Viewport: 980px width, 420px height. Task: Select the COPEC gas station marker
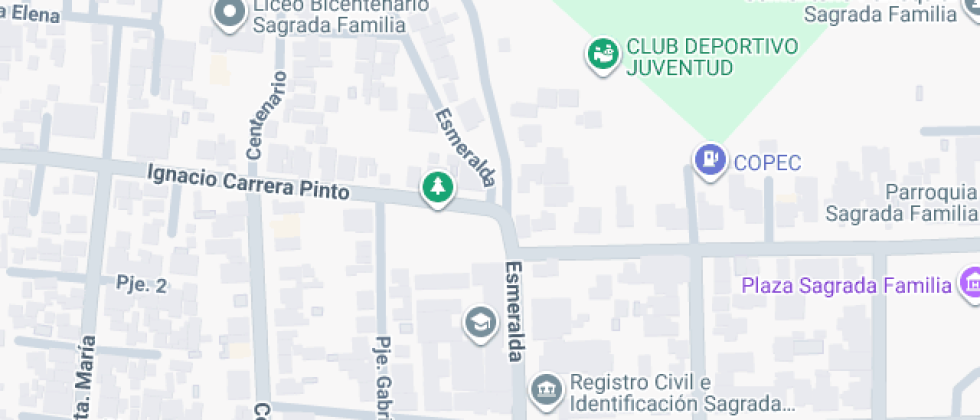point(710,159)
